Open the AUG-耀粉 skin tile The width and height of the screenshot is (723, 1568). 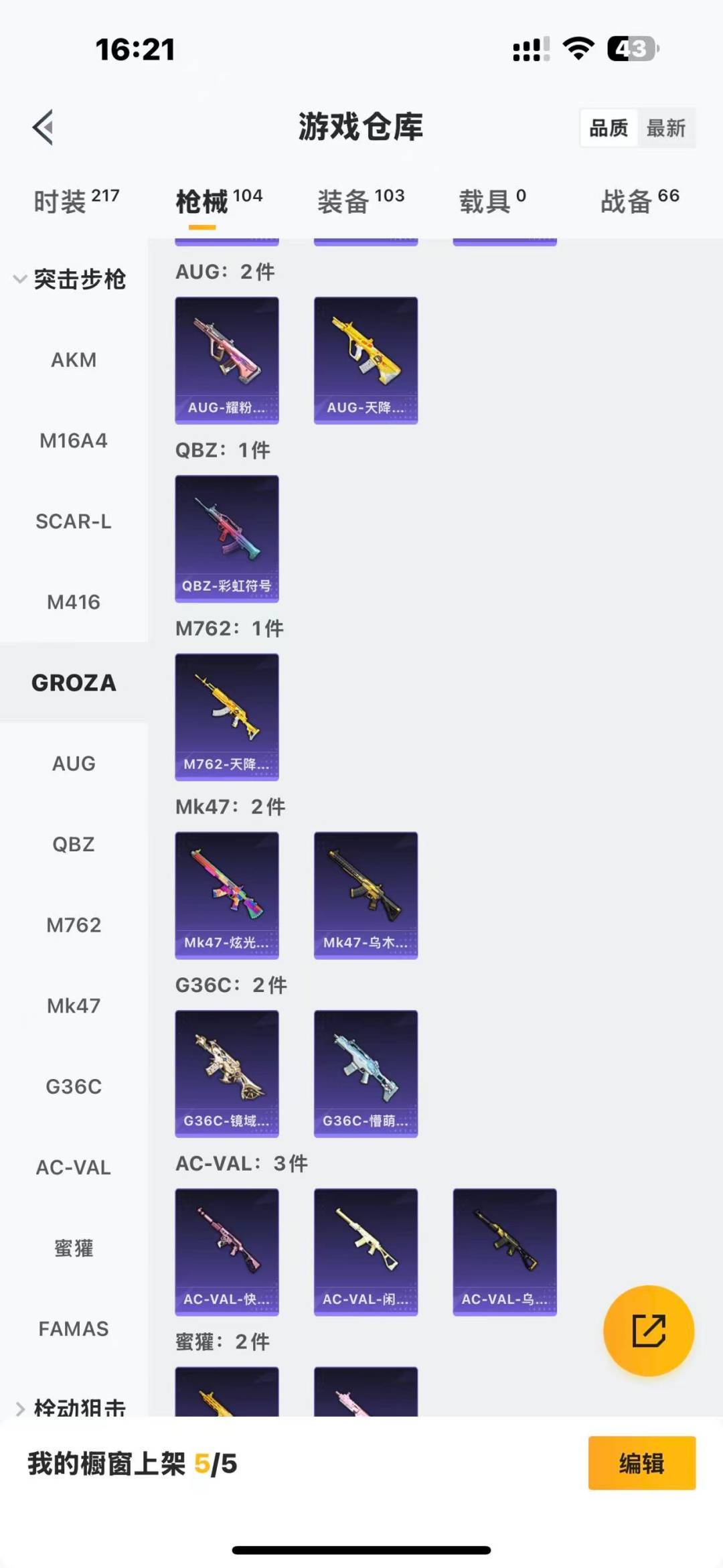227,360
